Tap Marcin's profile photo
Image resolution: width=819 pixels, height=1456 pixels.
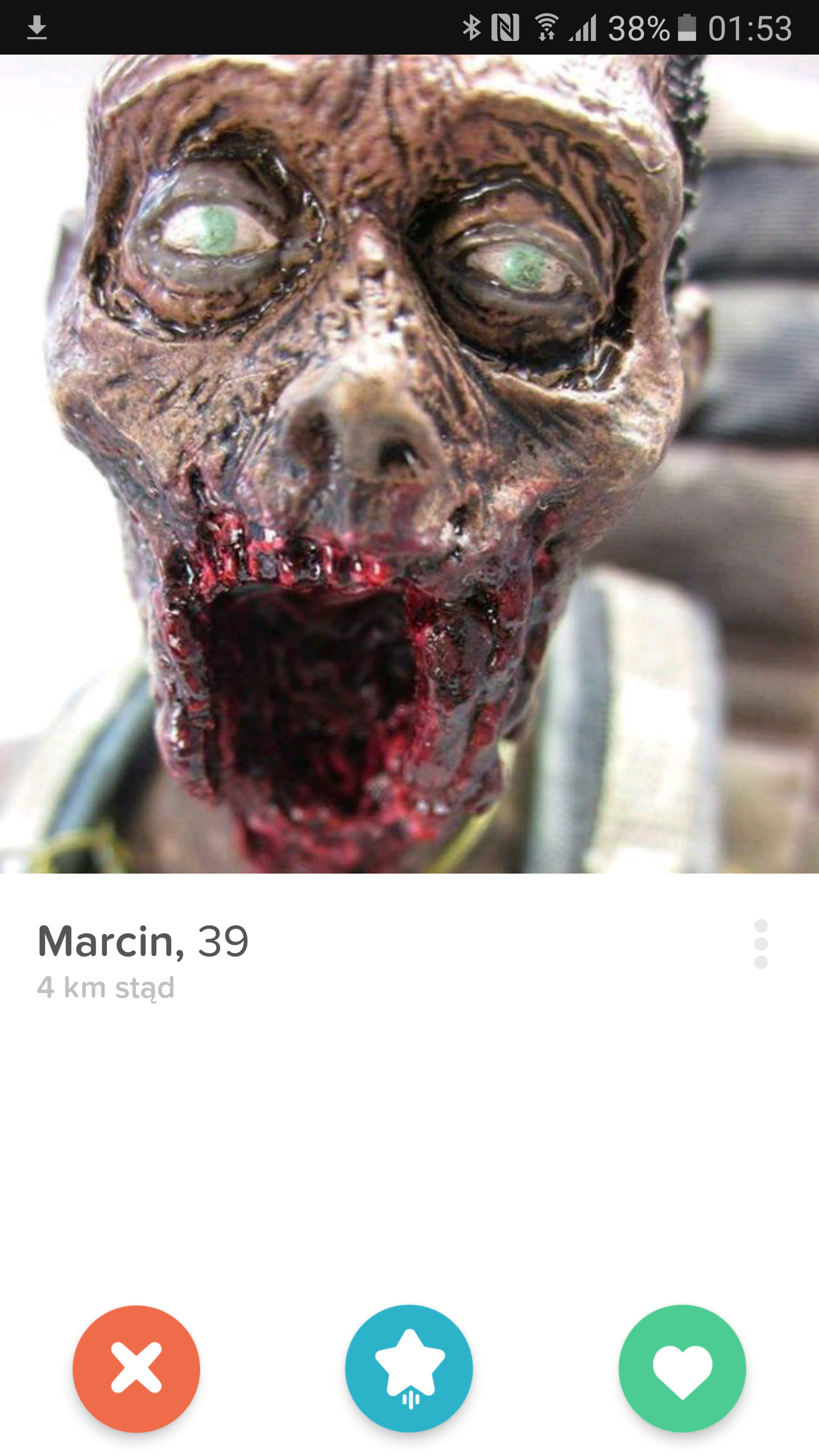(409, 464)
